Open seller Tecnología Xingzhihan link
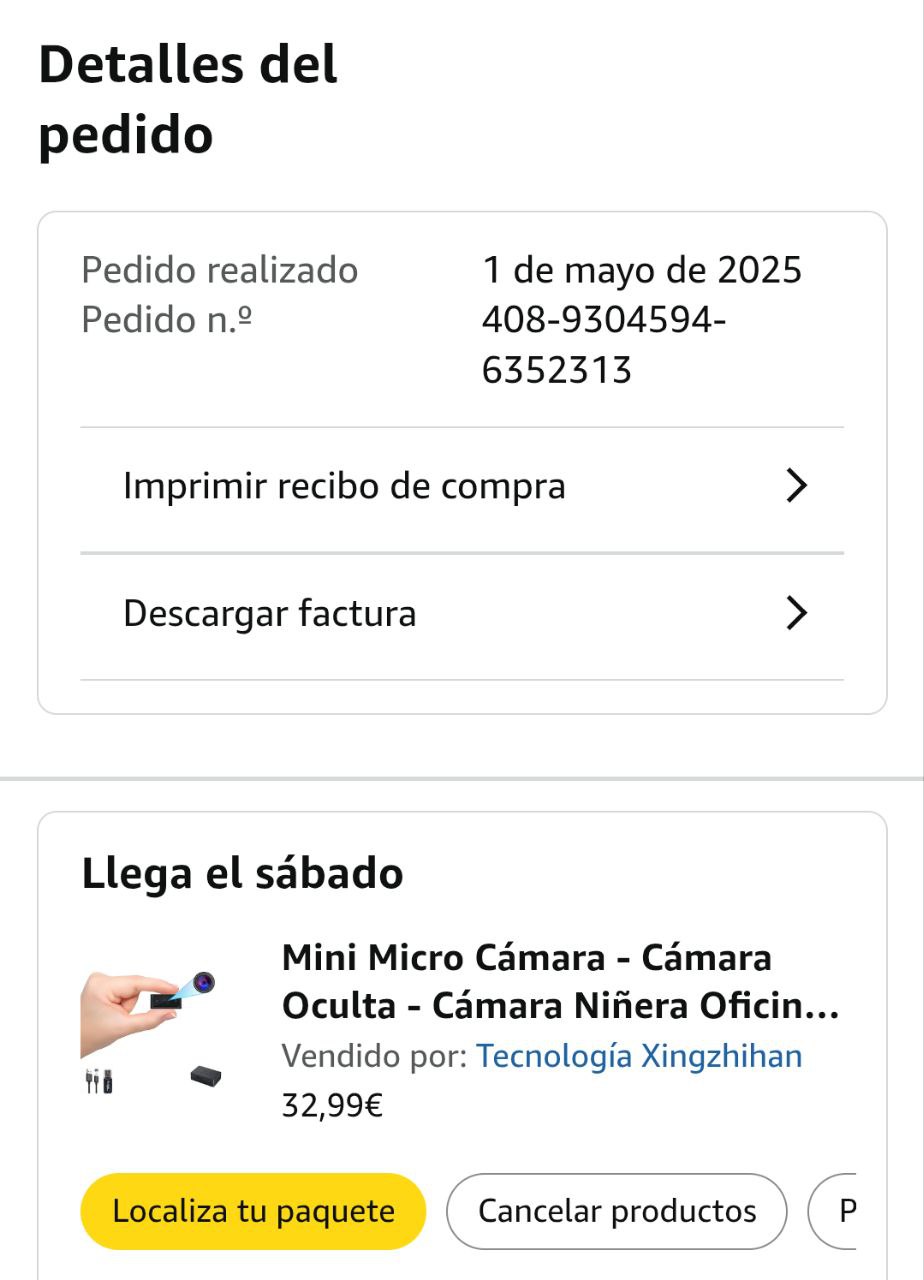 click(x=639, y=1056)
